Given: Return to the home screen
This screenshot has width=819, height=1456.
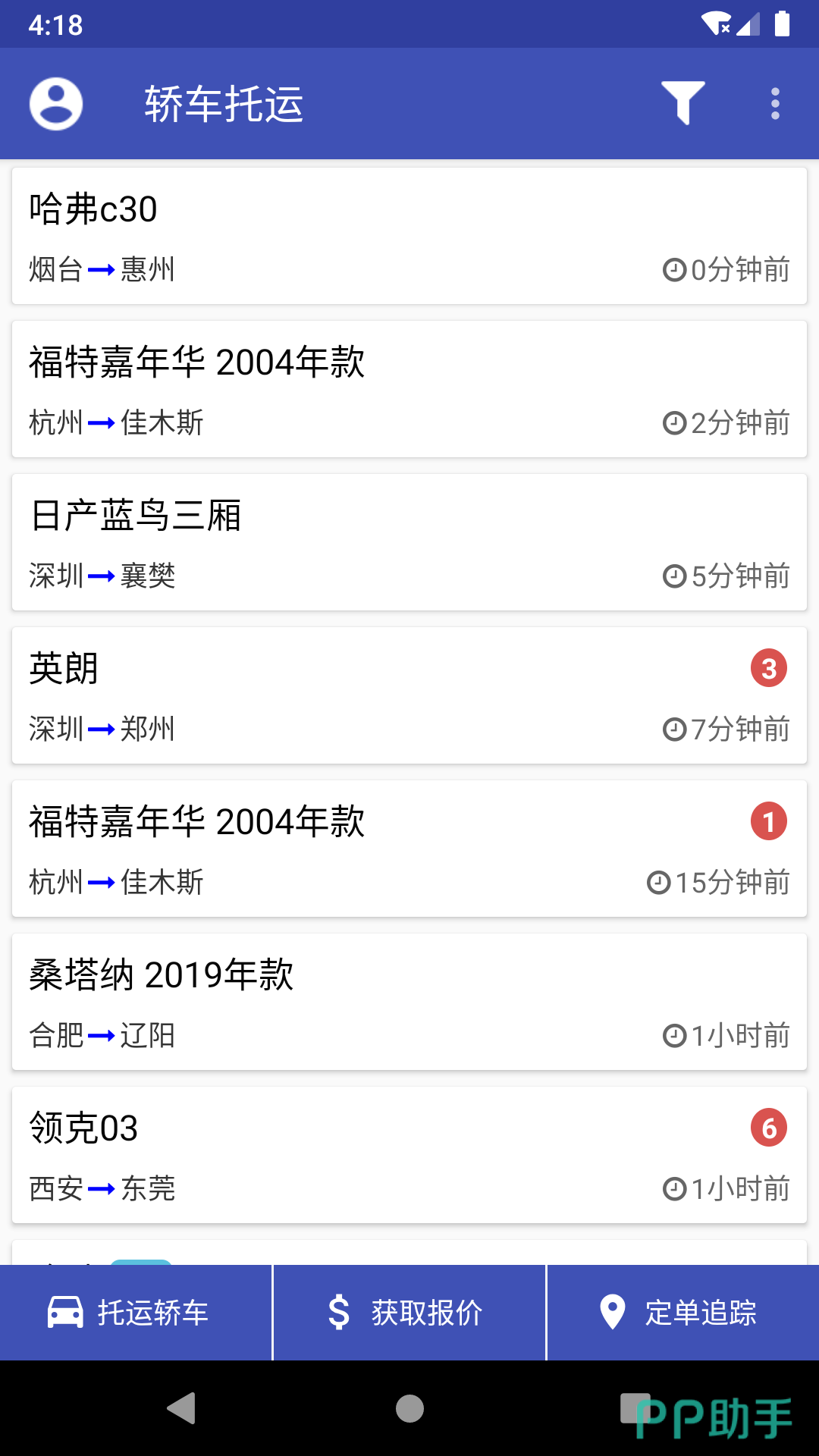Looking at the screenshot, I should click(x=409, y=1409).
